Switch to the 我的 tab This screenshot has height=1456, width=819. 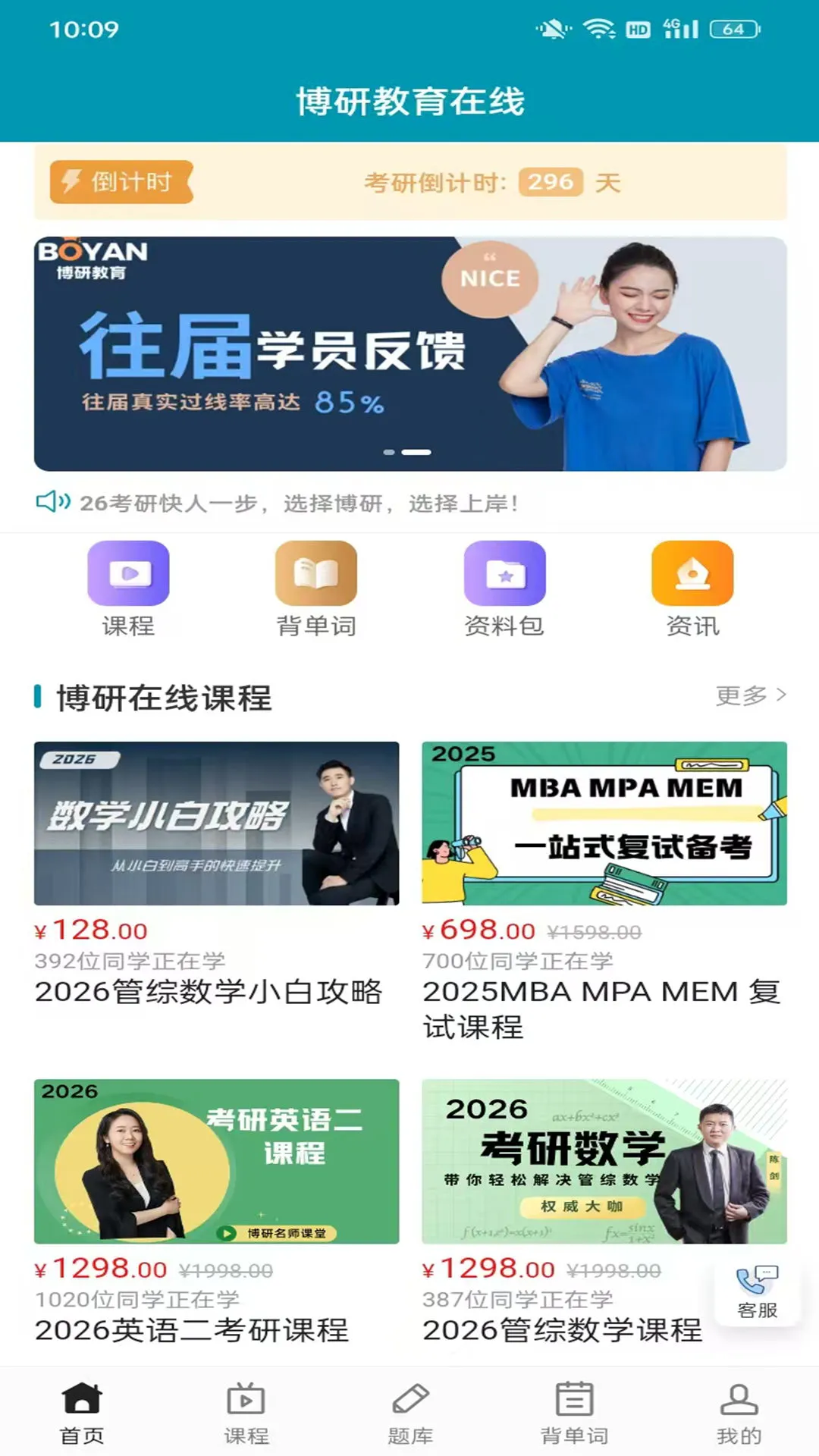click(739, 1413)
